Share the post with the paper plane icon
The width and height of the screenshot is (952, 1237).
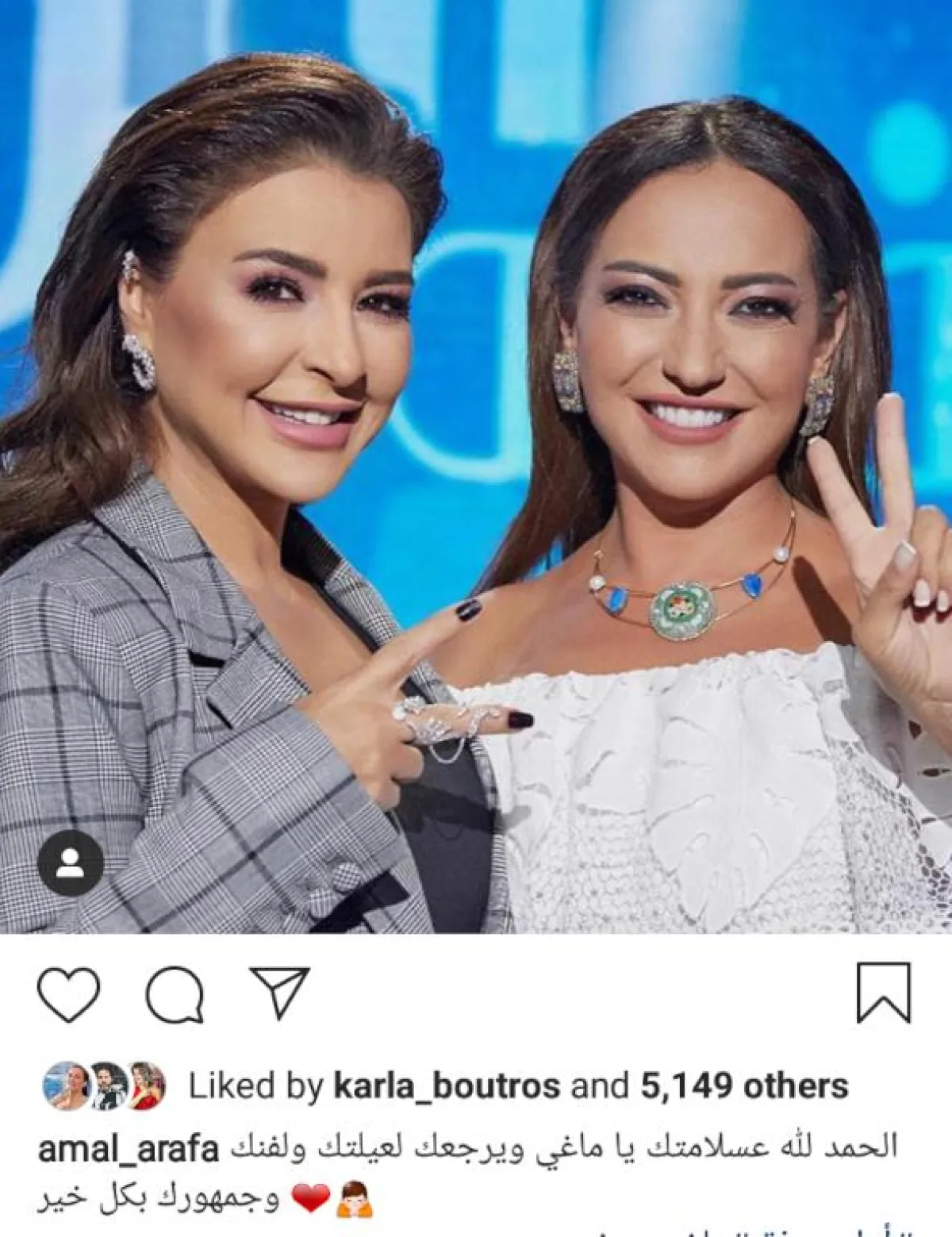(x=280, y=992)
